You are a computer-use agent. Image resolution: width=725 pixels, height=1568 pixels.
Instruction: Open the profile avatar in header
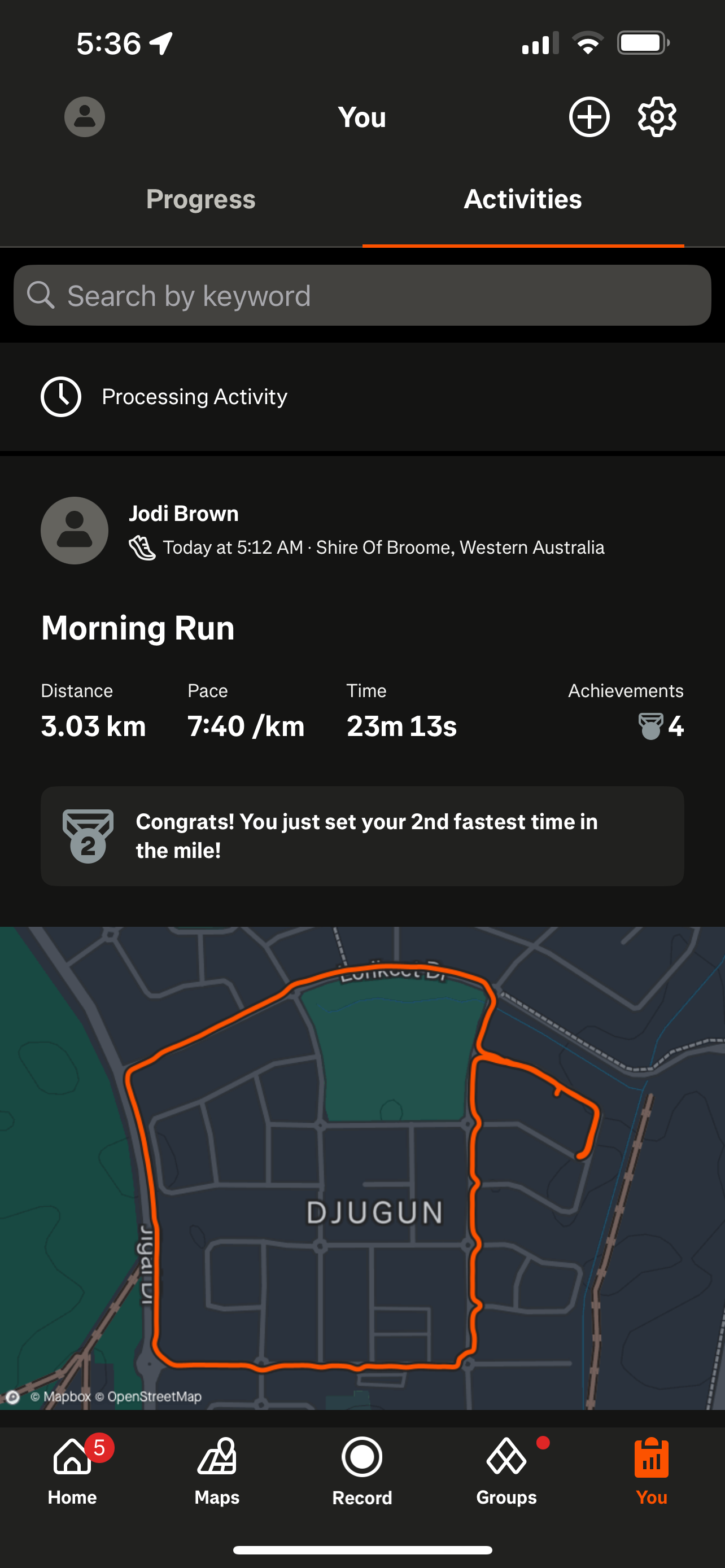(x=85, y=117)
